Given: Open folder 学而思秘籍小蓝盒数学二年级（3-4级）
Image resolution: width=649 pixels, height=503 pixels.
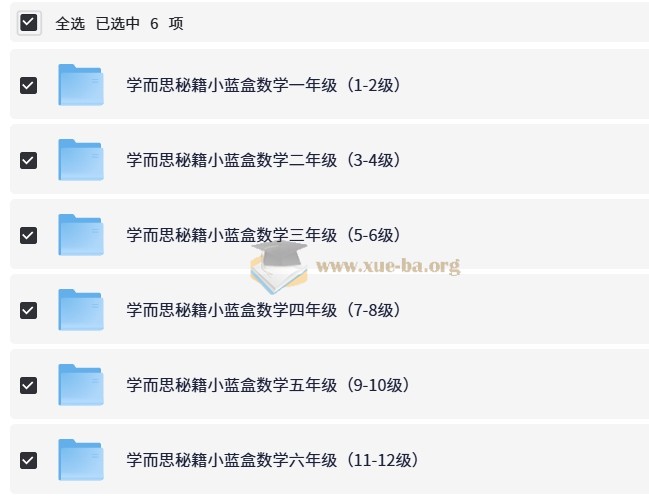Looking at the screenshot, I should pos(264,160).
